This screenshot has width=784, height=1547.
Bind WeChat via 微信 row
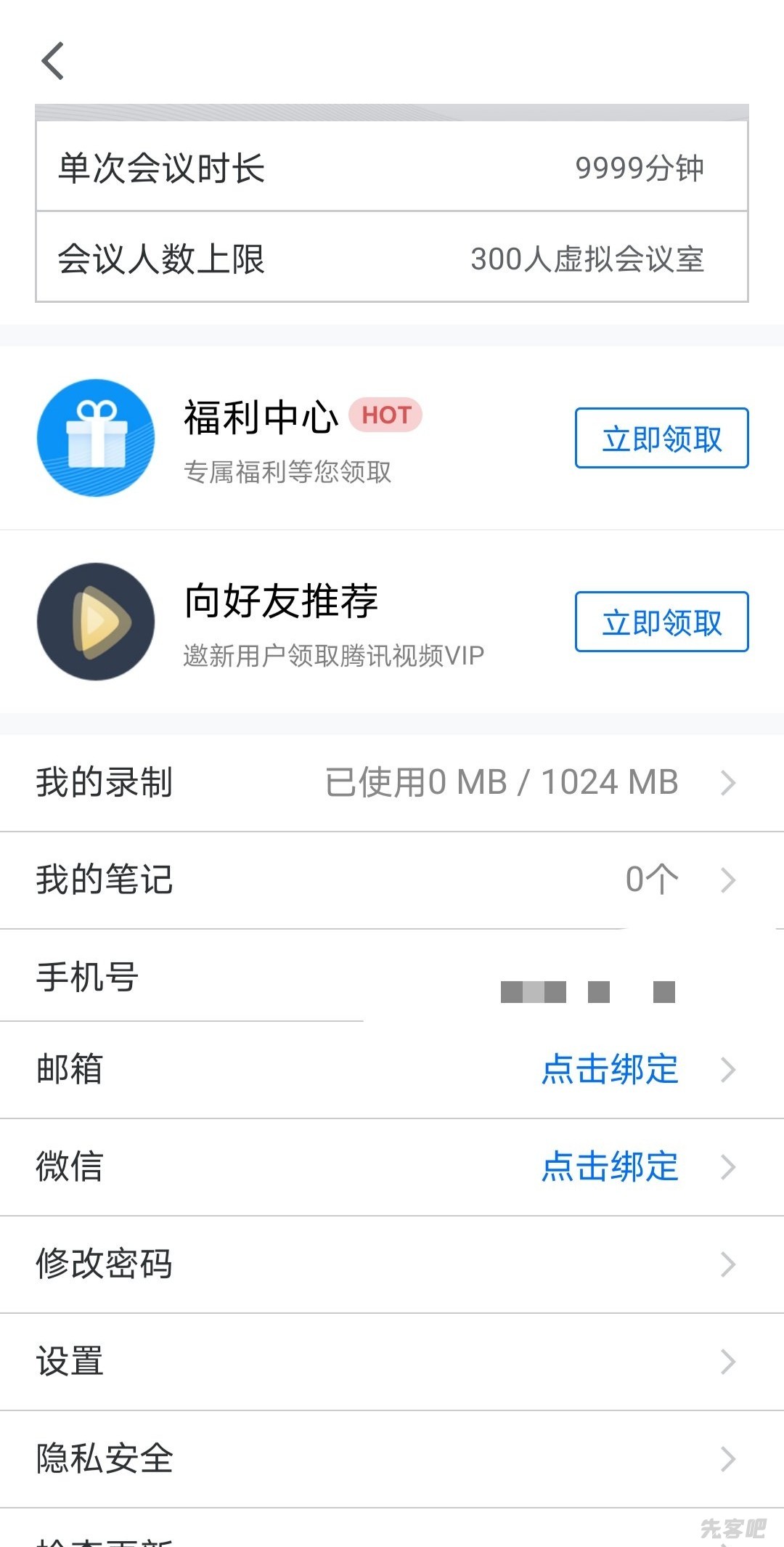[392, 1166]
